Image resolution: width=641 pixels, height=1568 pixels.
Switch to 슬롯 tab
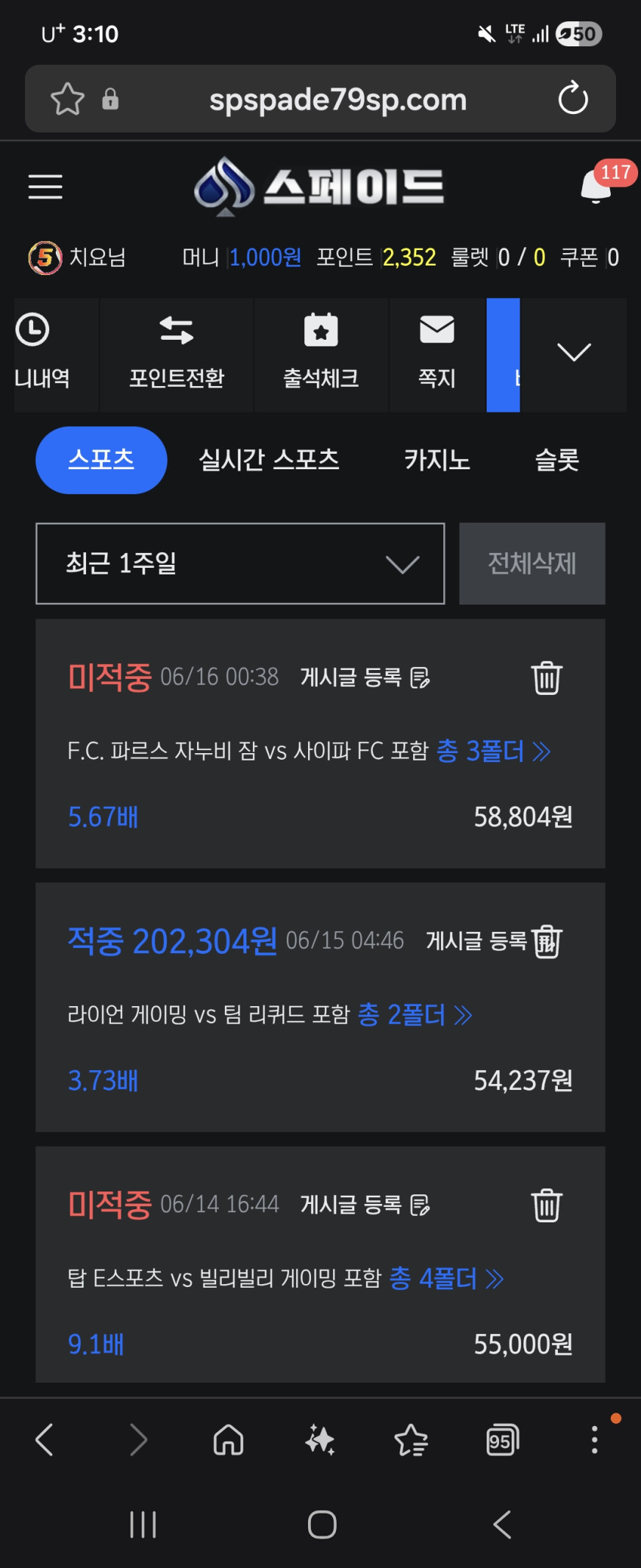[x=557, y=460]
